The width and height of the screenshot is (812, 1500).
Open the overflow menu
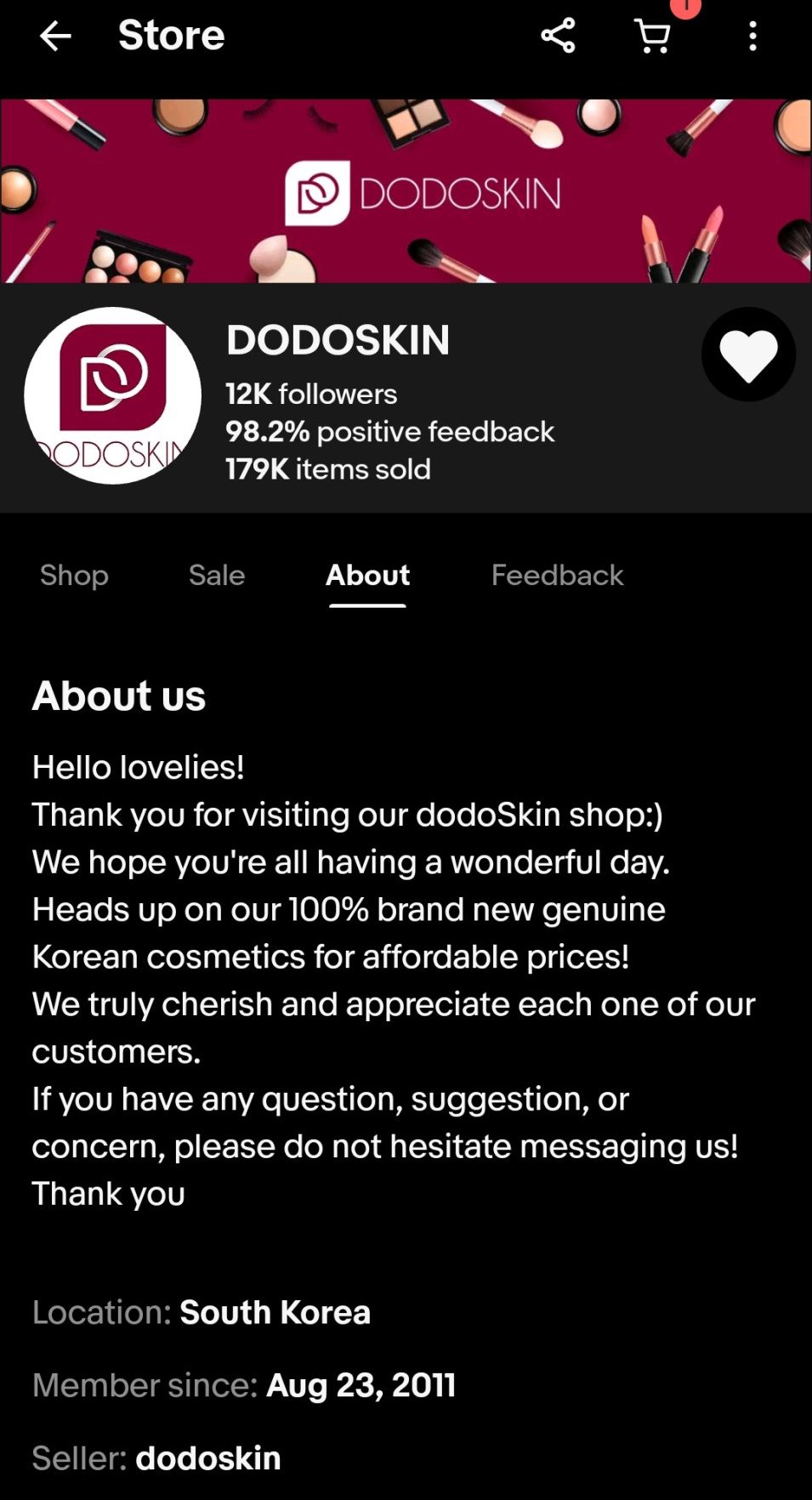[x=752, y=37]
